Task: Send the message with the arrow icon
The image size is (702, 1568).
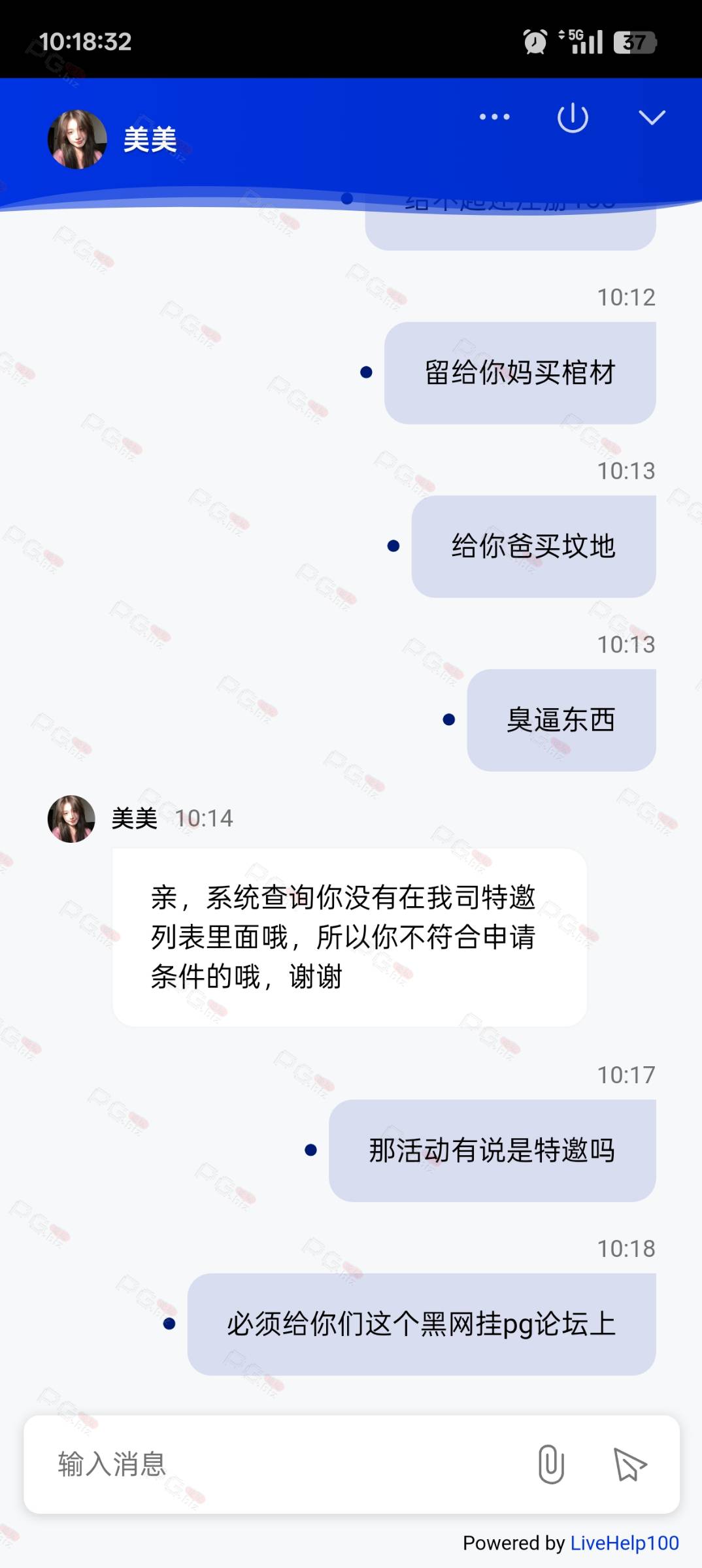Action: (629, 1464)
